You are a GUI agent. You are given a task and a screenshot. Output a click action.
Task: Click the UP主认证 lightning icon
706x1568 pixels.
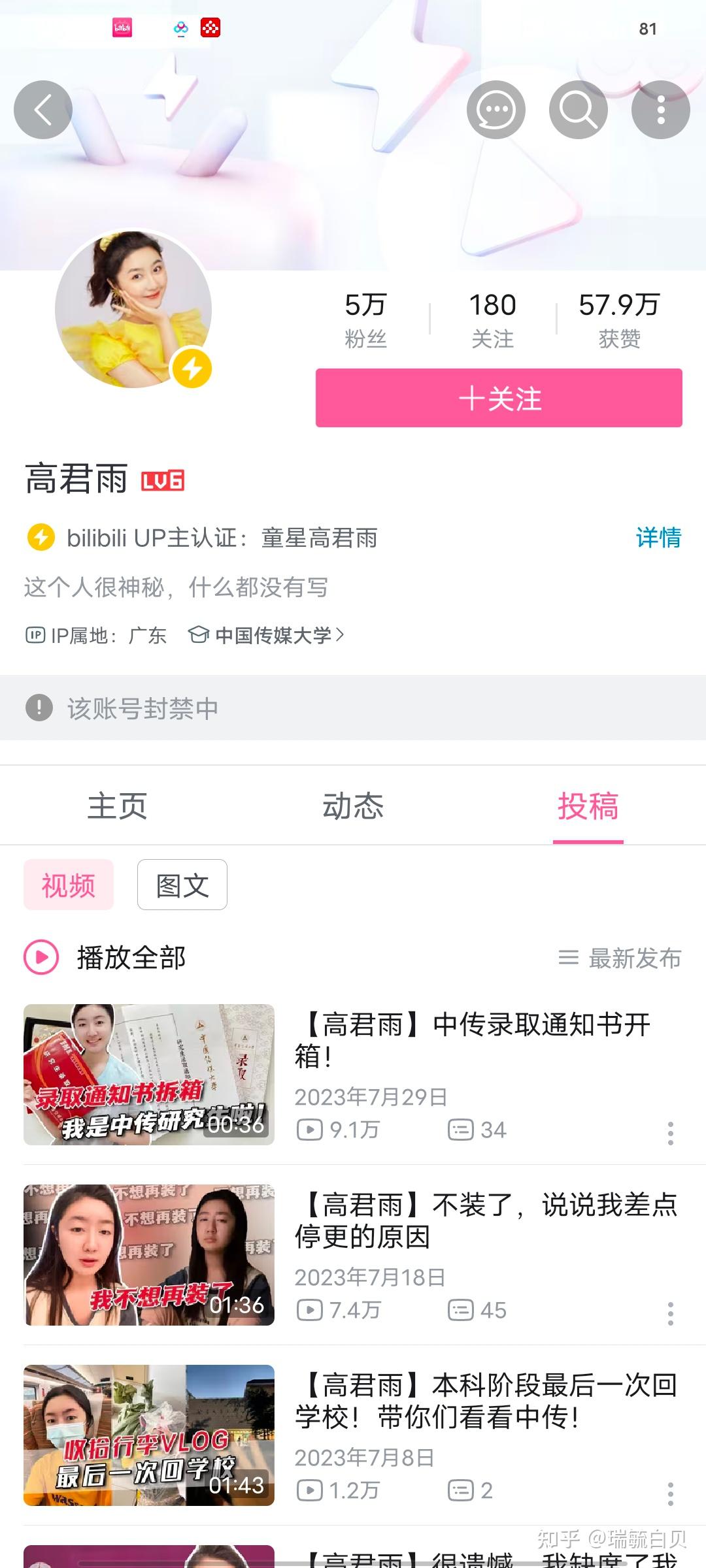coord(41,538)
